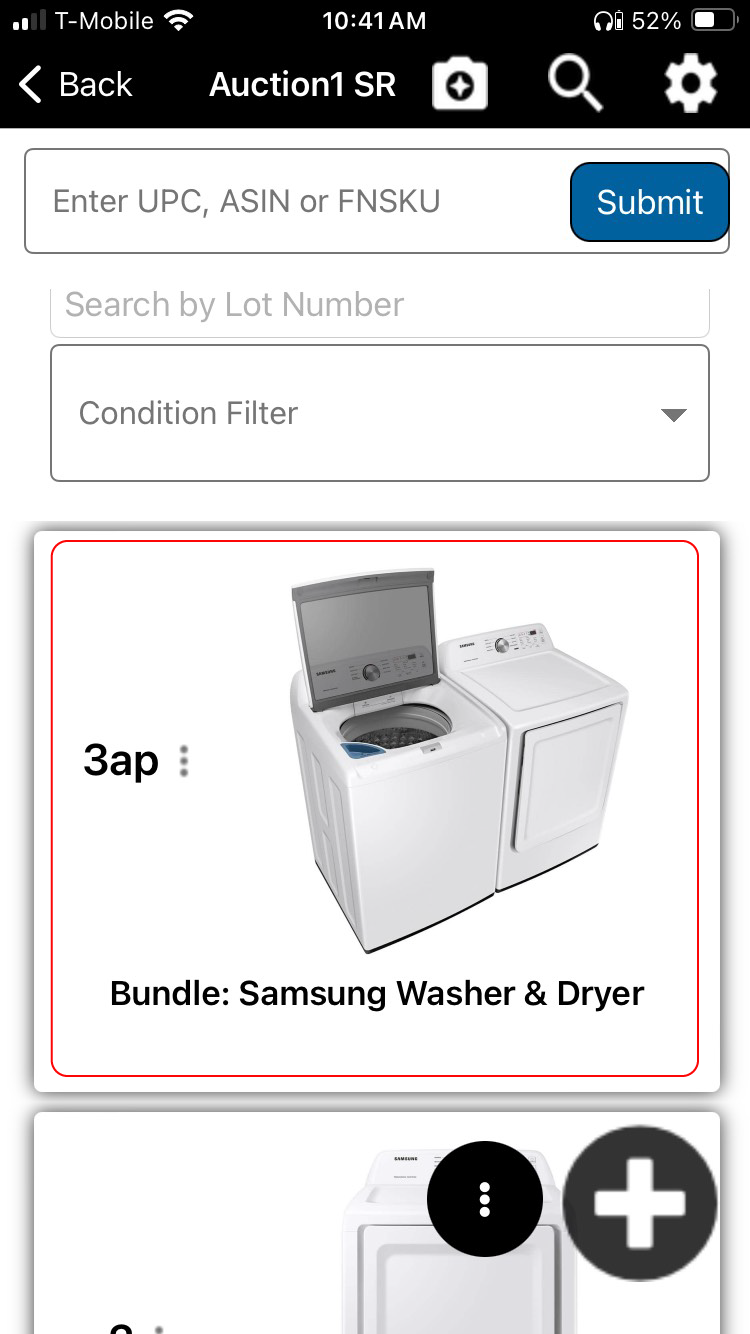Expand the Condition Filter dropdown
The height and width of the screenshot is (1334, 750).
coord(380,413)
